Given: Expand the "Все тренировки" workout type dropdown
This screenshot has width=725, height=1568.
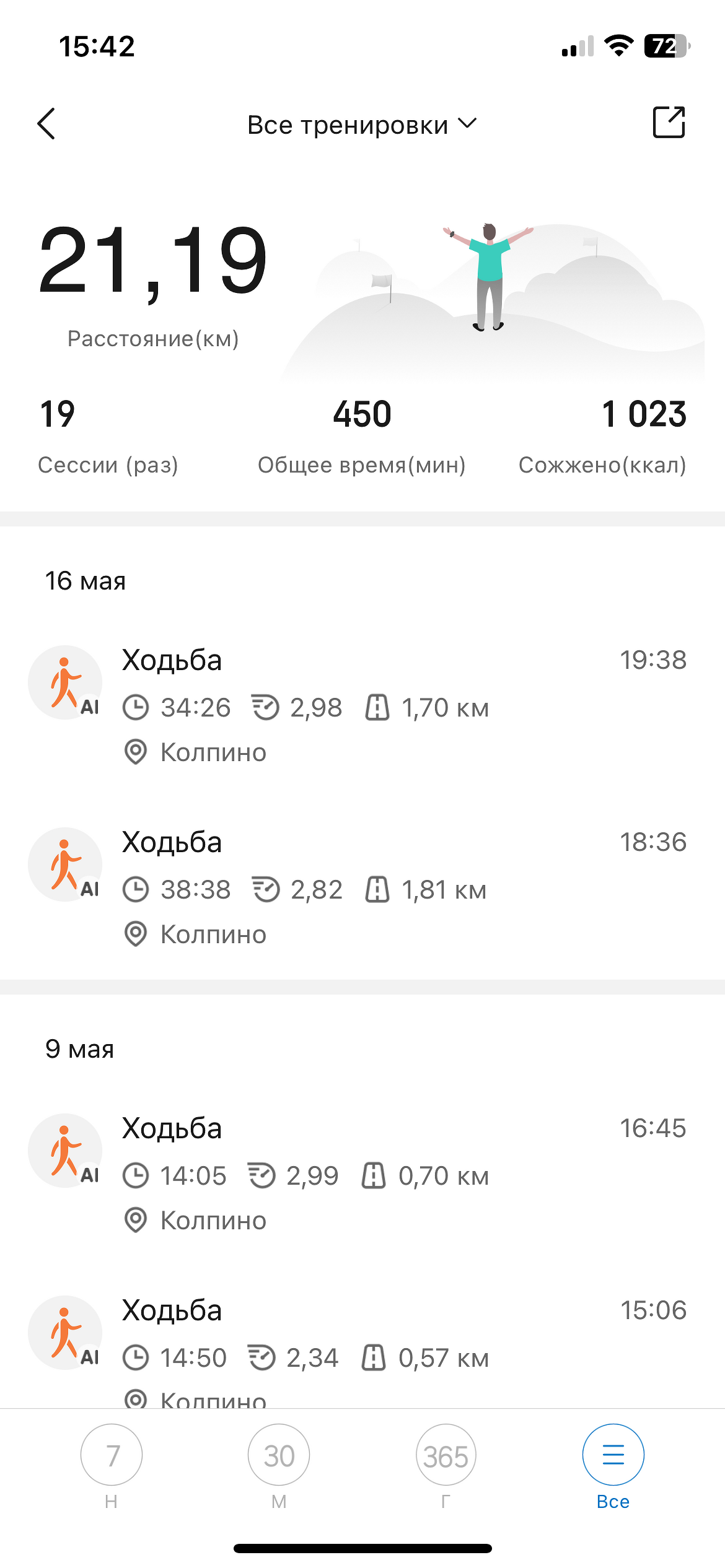Looking at the screenshot, I should click(x=362, y=124).
